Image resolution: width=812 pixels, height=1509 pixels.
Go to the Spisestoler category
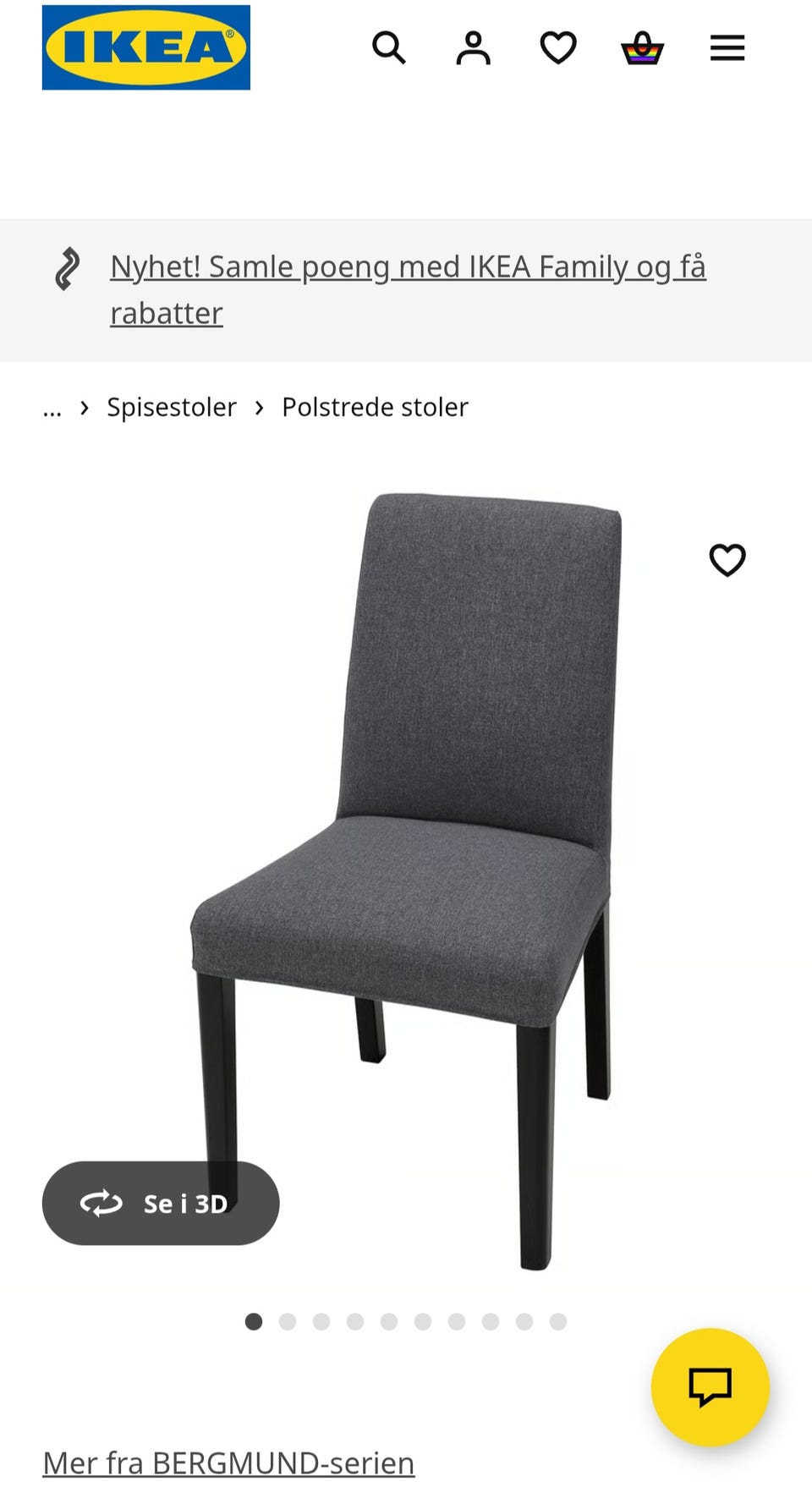[x=171, y=407]
